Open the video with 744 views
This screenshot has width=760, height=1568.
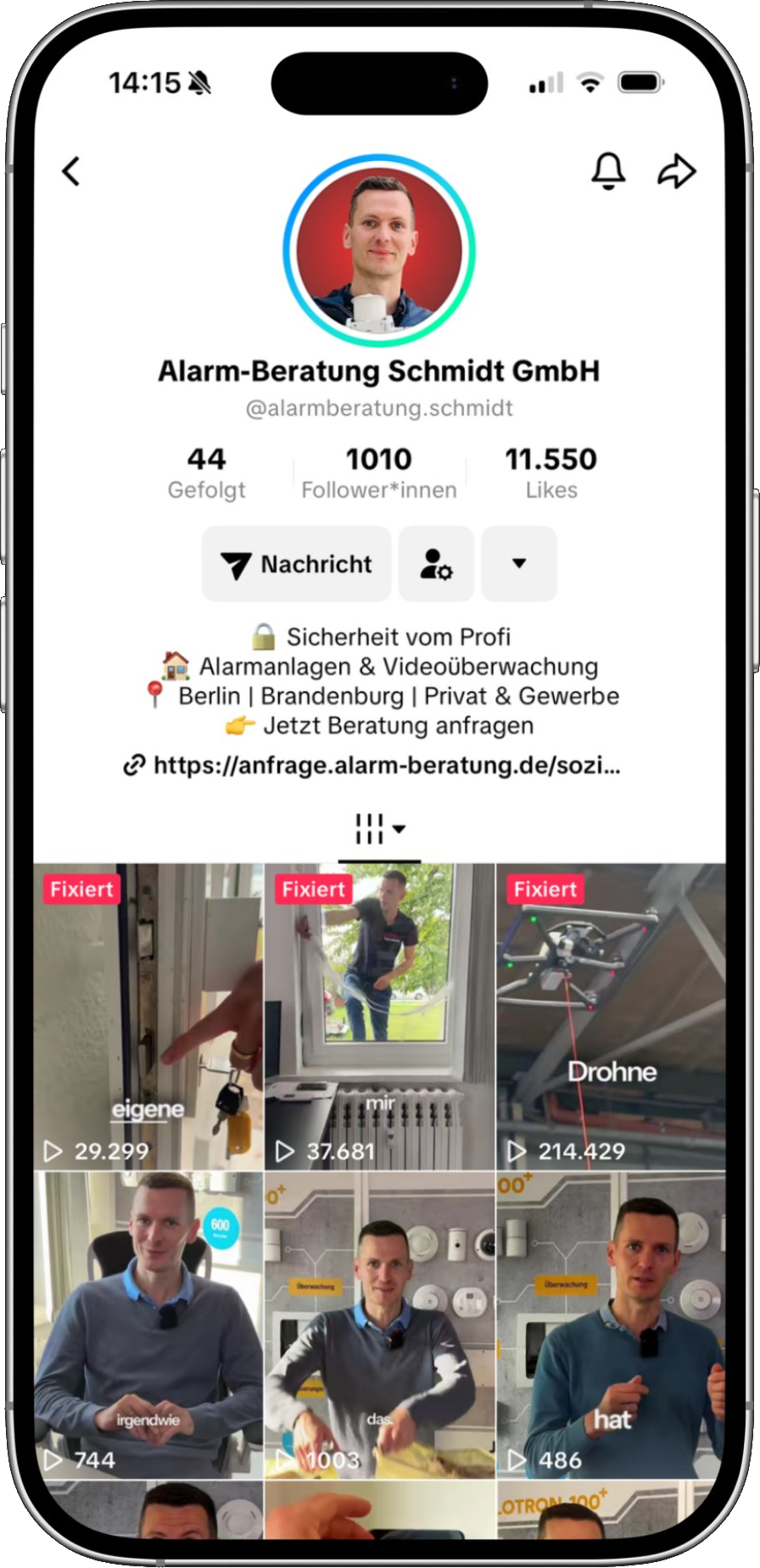(148, 1325)
